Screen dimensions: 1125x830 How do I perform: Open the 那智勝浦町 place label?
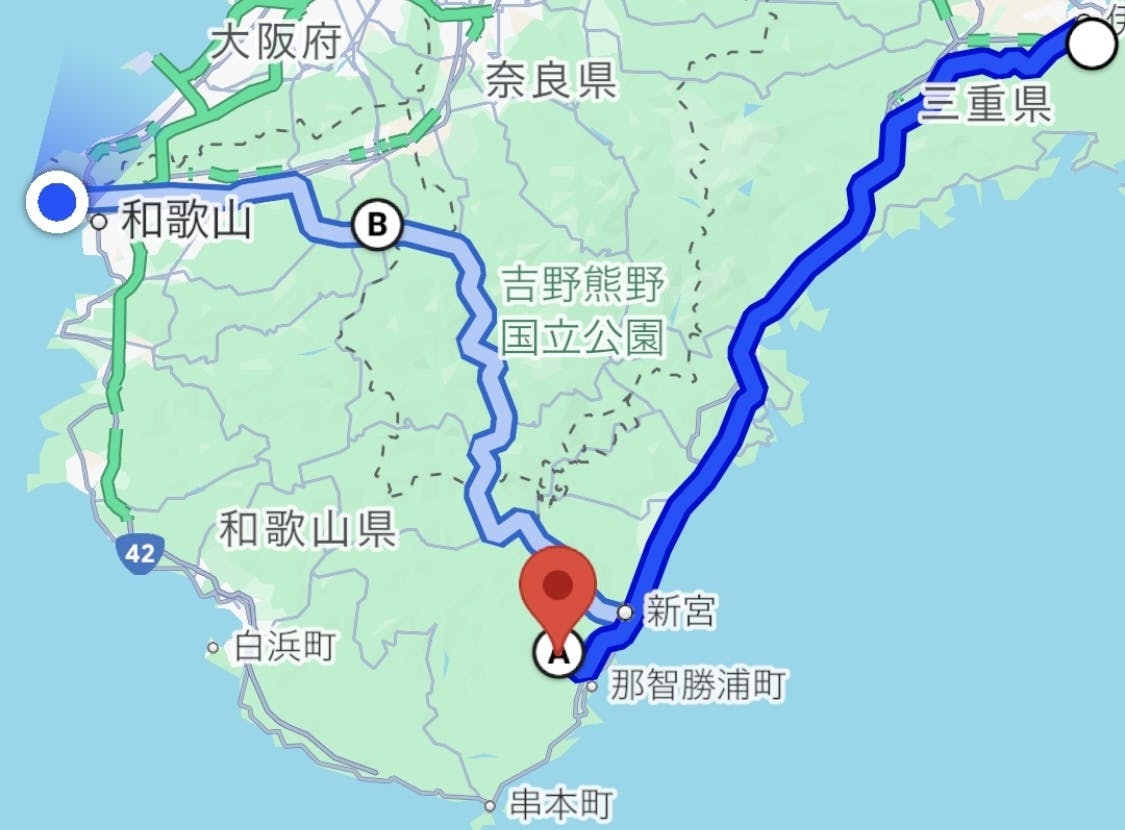(x=696, y=686)
